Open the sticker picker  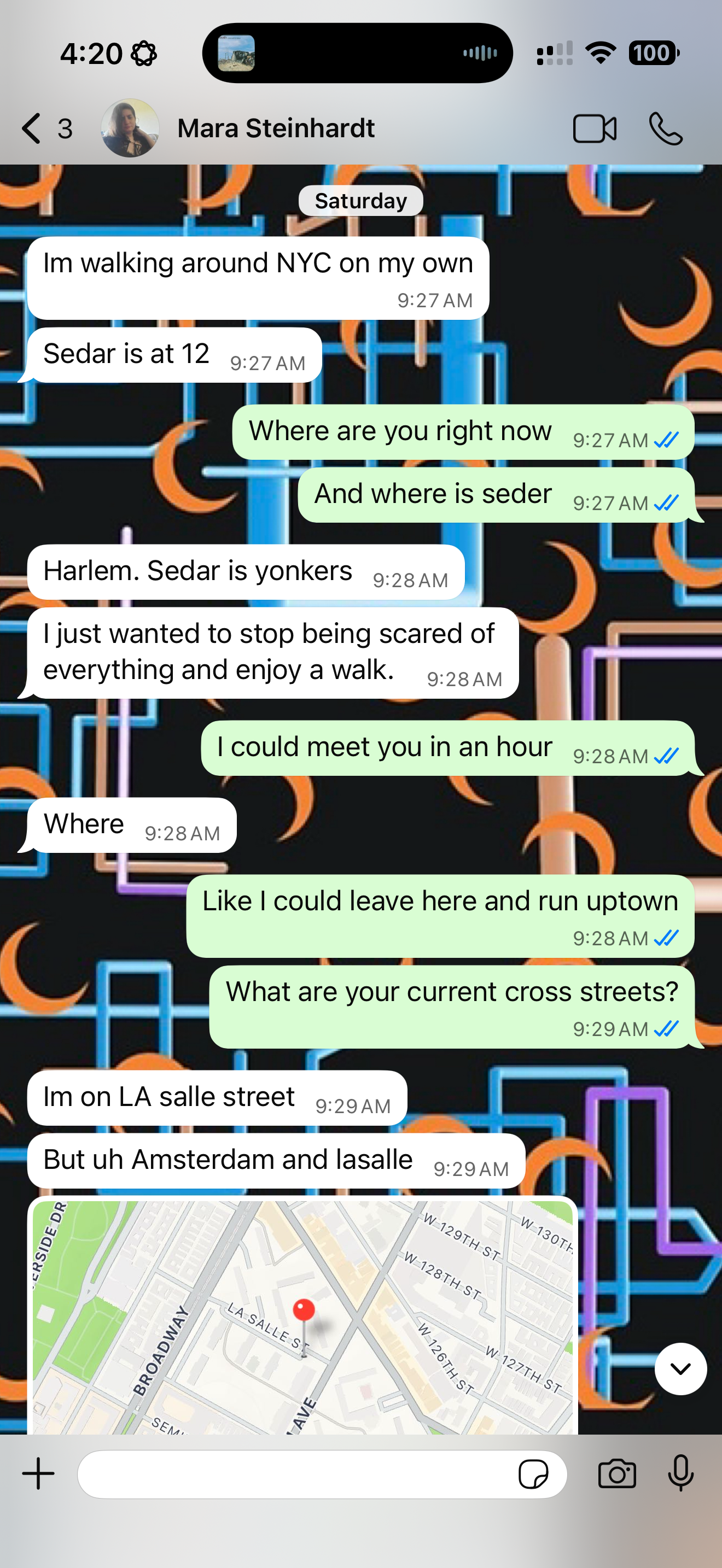coord(533,1473)
